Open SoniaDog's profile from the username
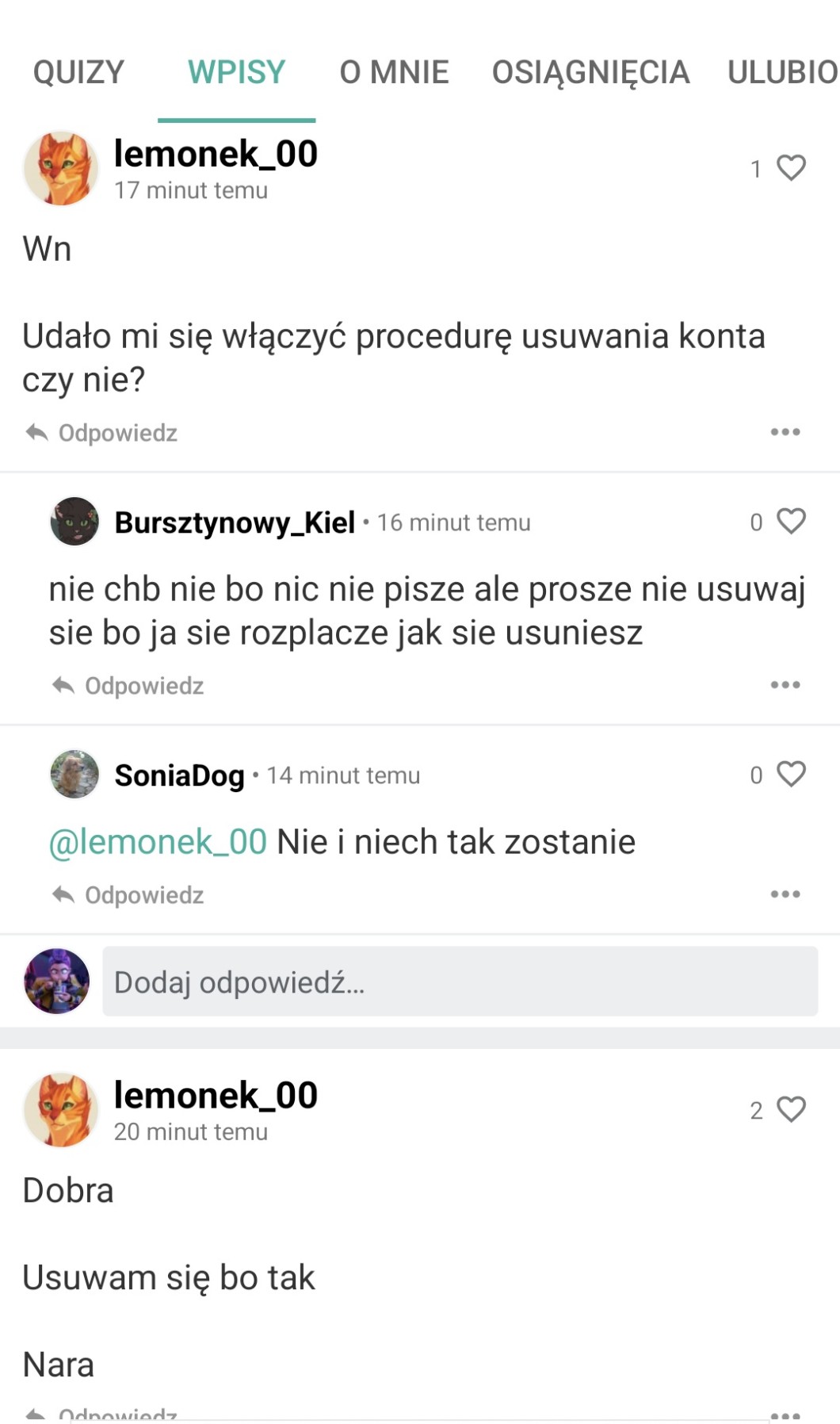 click(x=179, y=775)
